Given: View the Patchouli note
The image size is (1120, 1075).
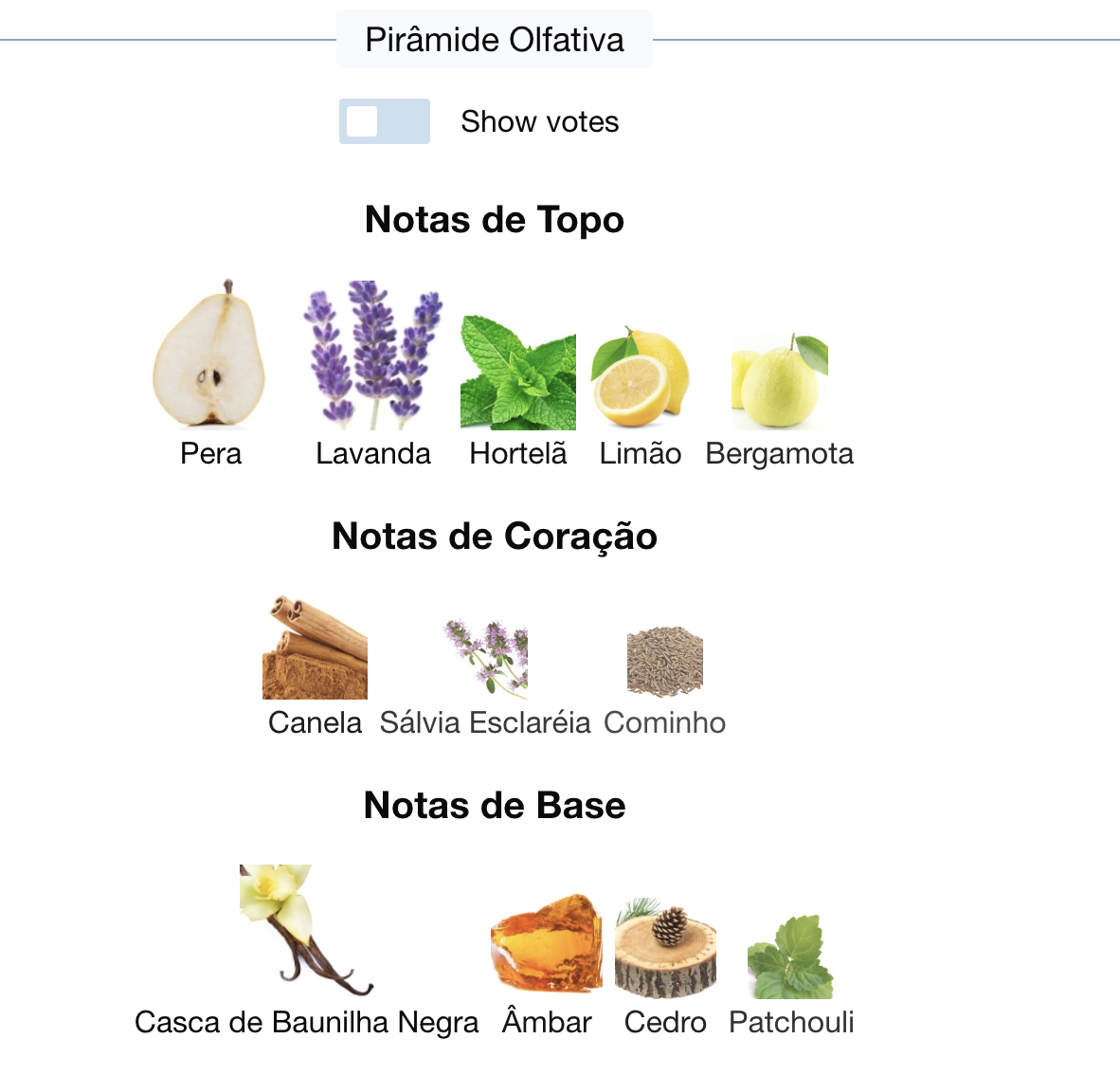Looking at the screenshot, I should pos(791,956).
